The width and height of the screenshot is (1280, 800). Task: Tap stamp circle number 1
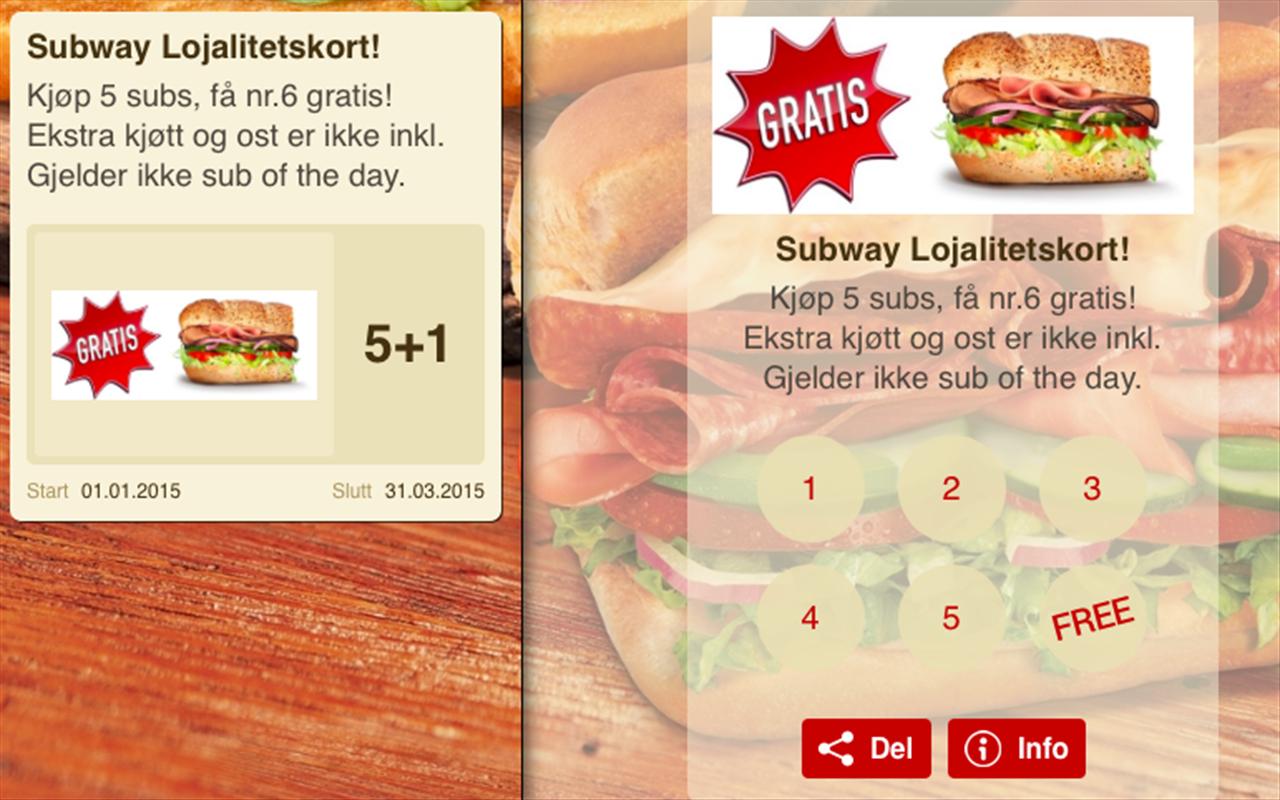tap(810, 489)
